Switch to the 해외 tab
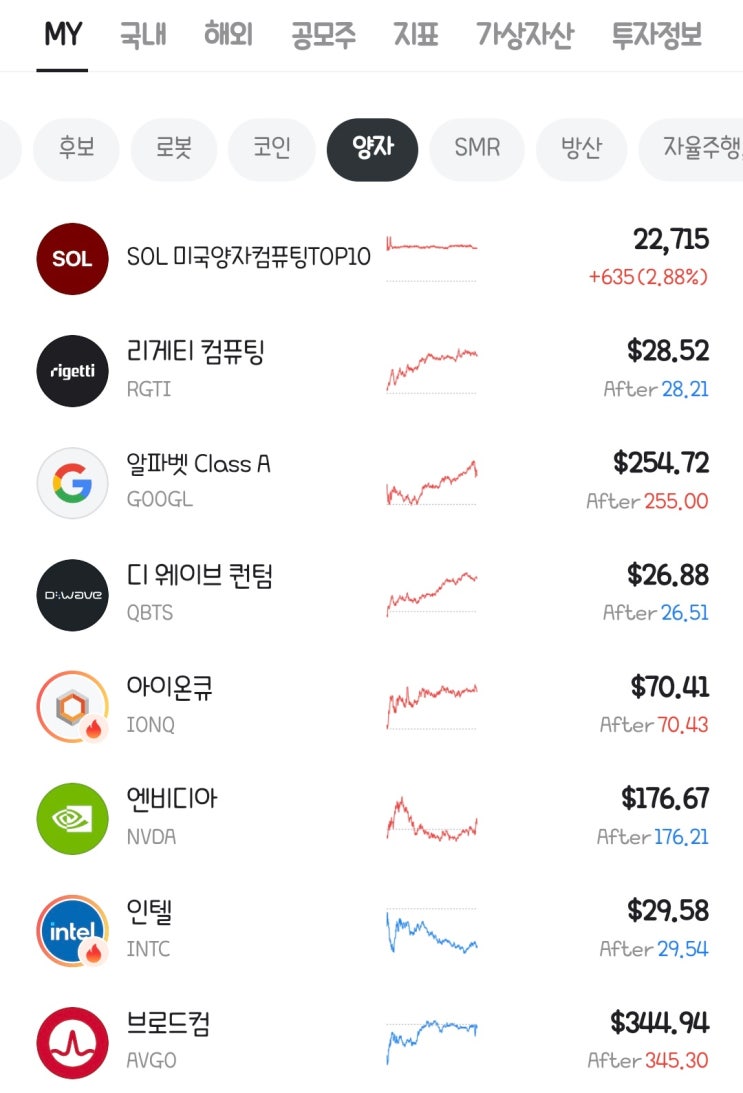Screen dimensions: 743x1093 pos(228,33)
